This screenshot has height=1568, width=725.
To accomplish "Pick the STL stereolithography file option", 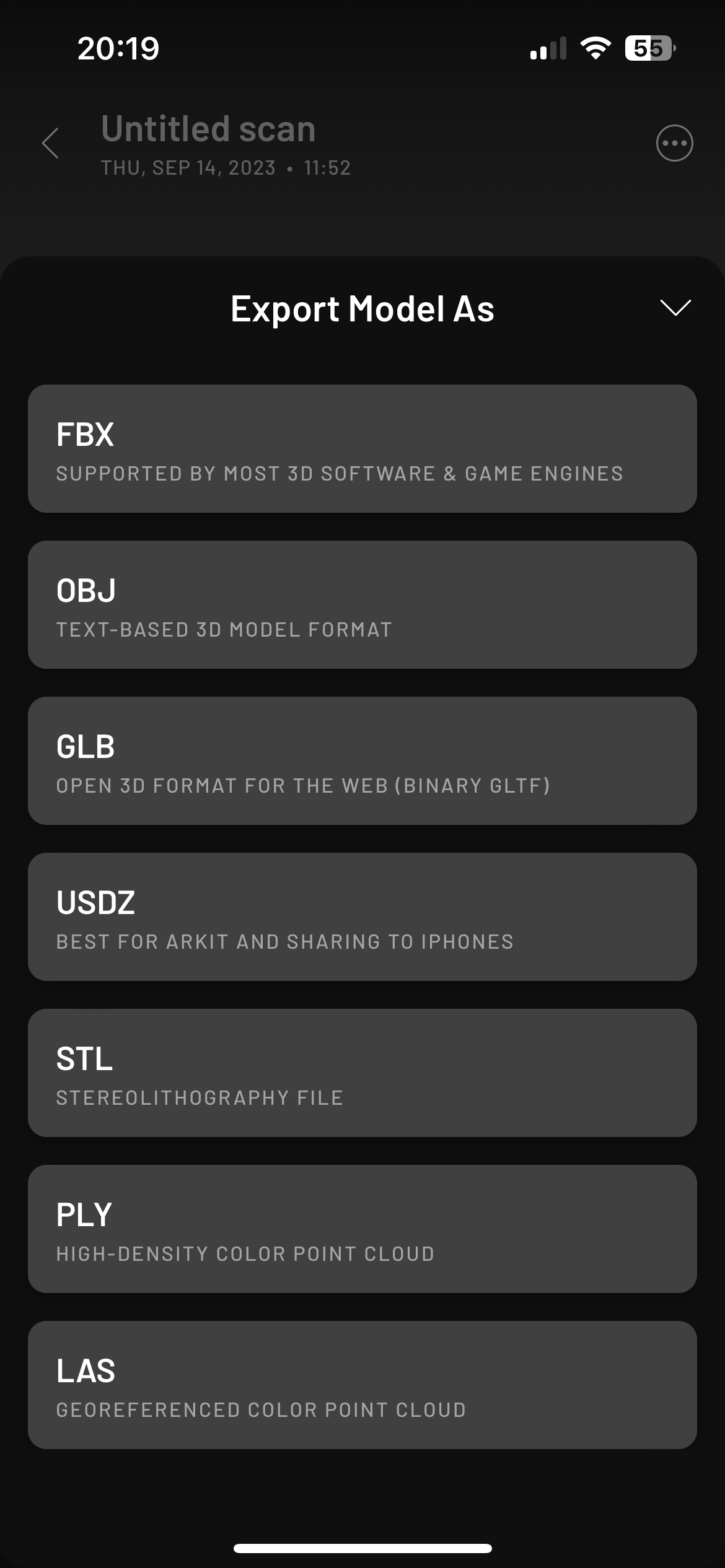I will tap(362, 1073).
